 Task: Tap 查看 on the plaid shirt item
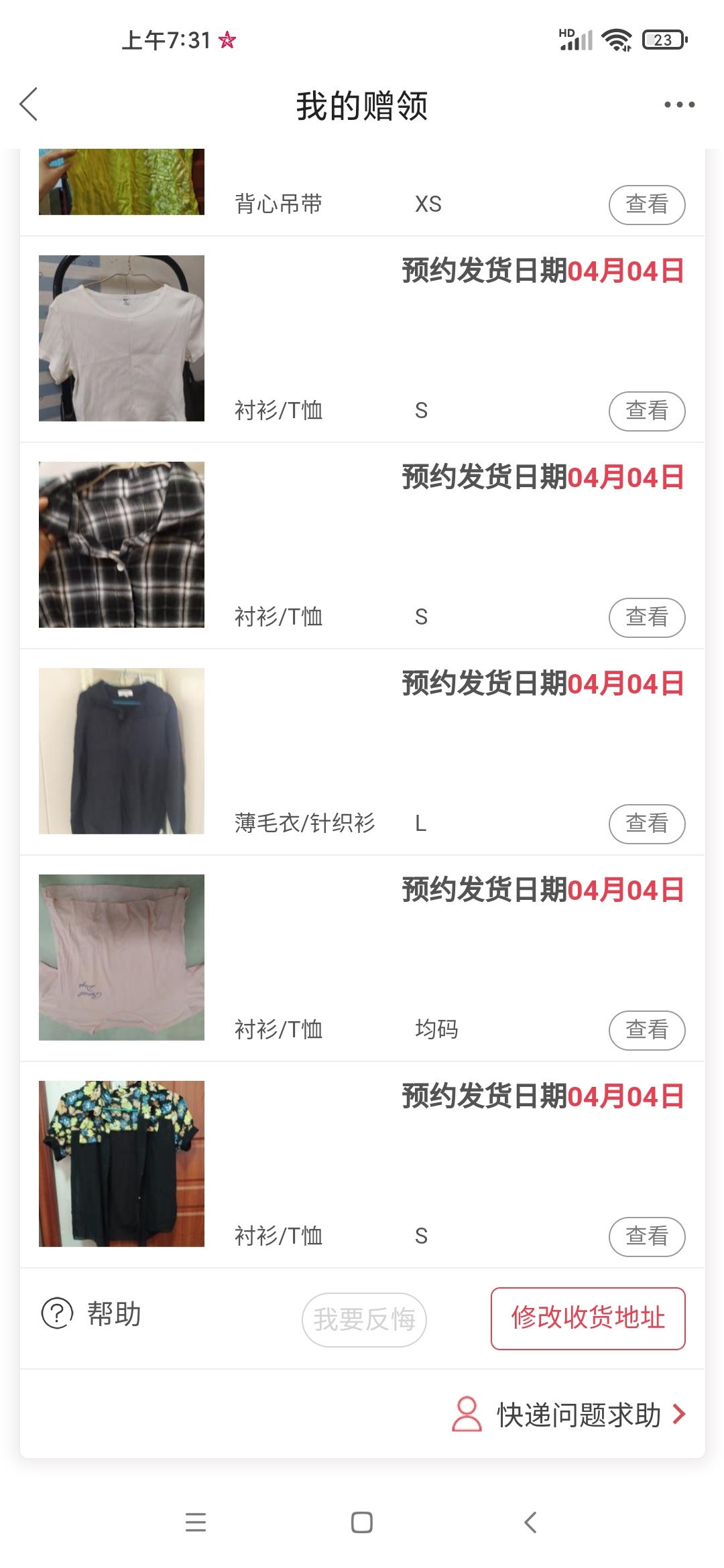pyautogui.click(x=646, y=617)
